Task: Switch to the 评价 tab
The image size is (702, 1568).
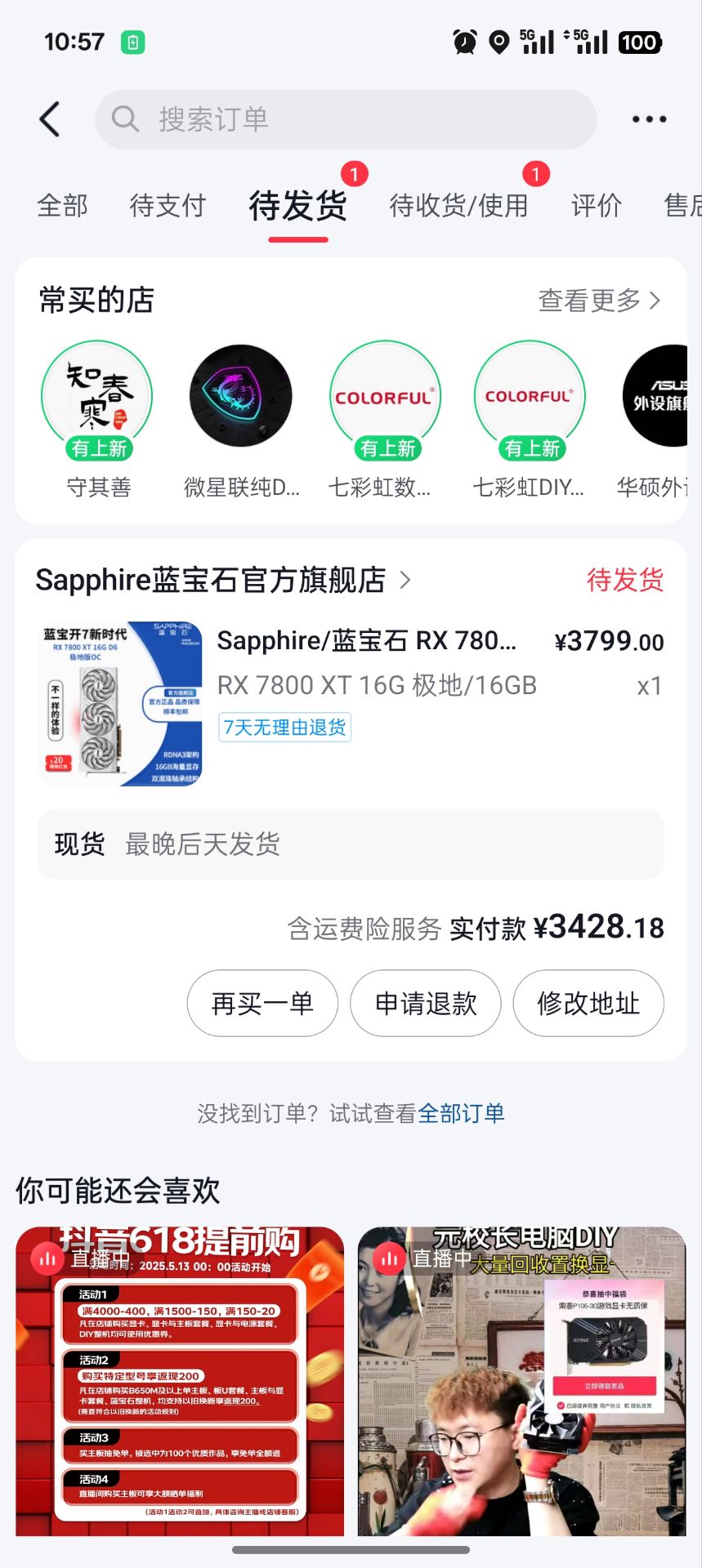Action: [597, 206]
